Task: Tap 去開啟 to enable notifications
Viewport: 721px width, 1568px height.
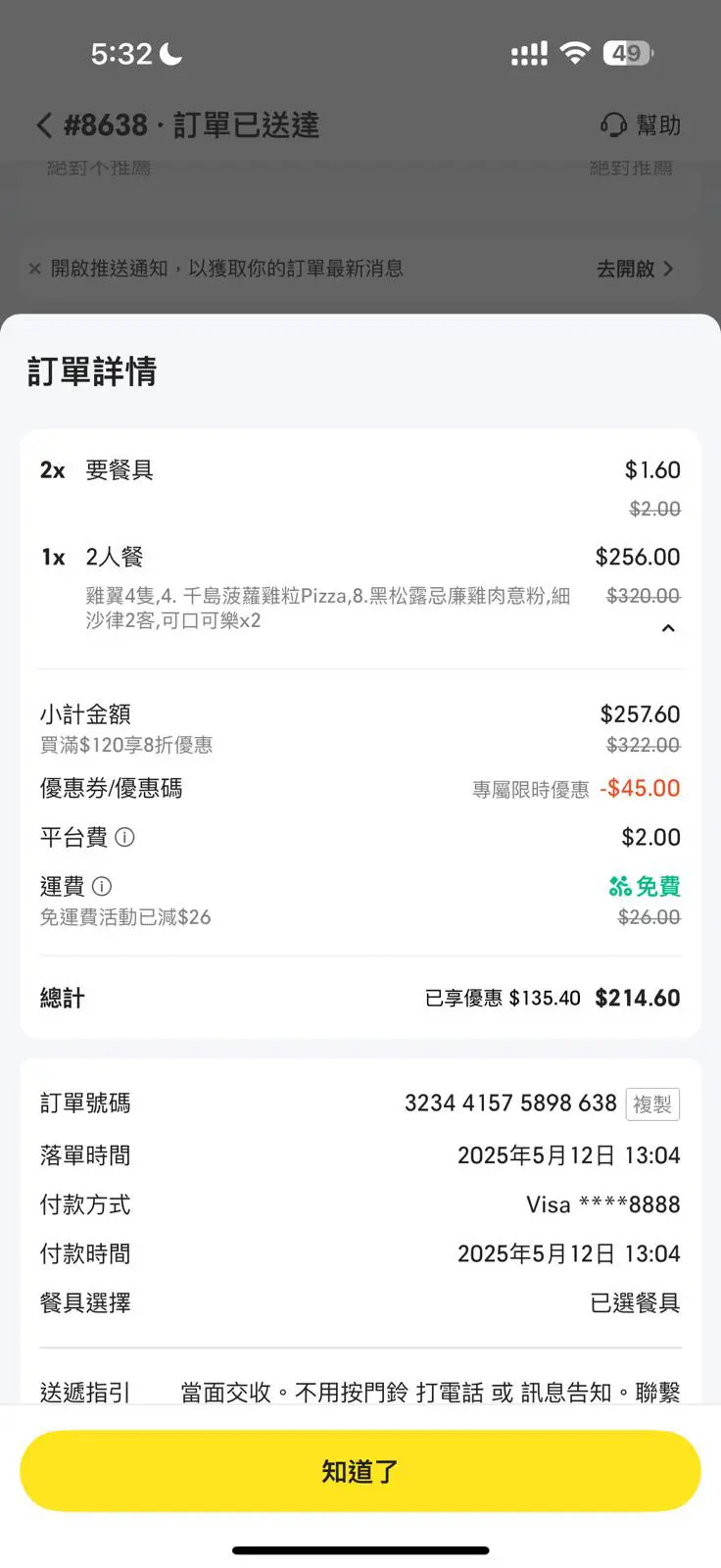Action: [635, 269]
